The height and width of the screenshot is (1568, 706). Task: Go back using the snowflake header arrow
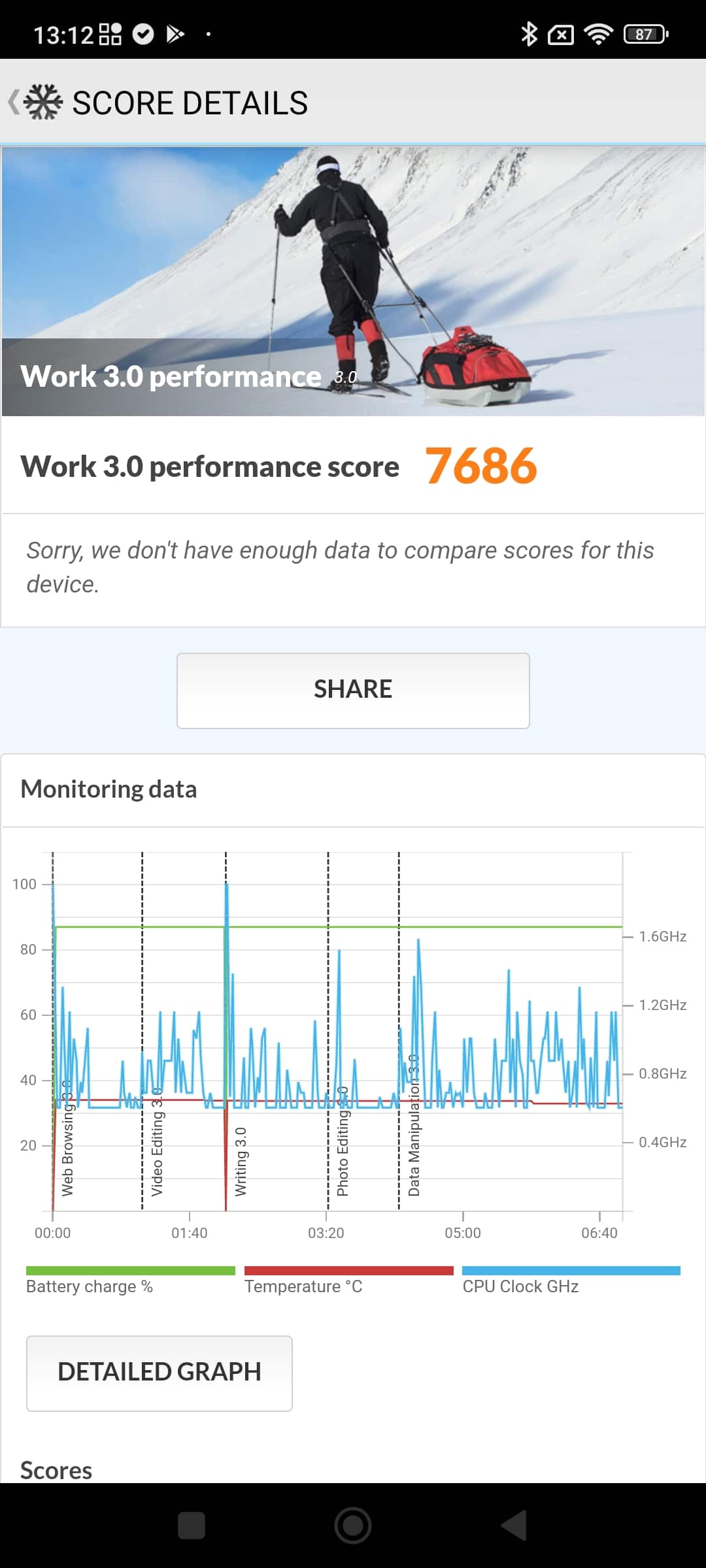tap(35, 103)
